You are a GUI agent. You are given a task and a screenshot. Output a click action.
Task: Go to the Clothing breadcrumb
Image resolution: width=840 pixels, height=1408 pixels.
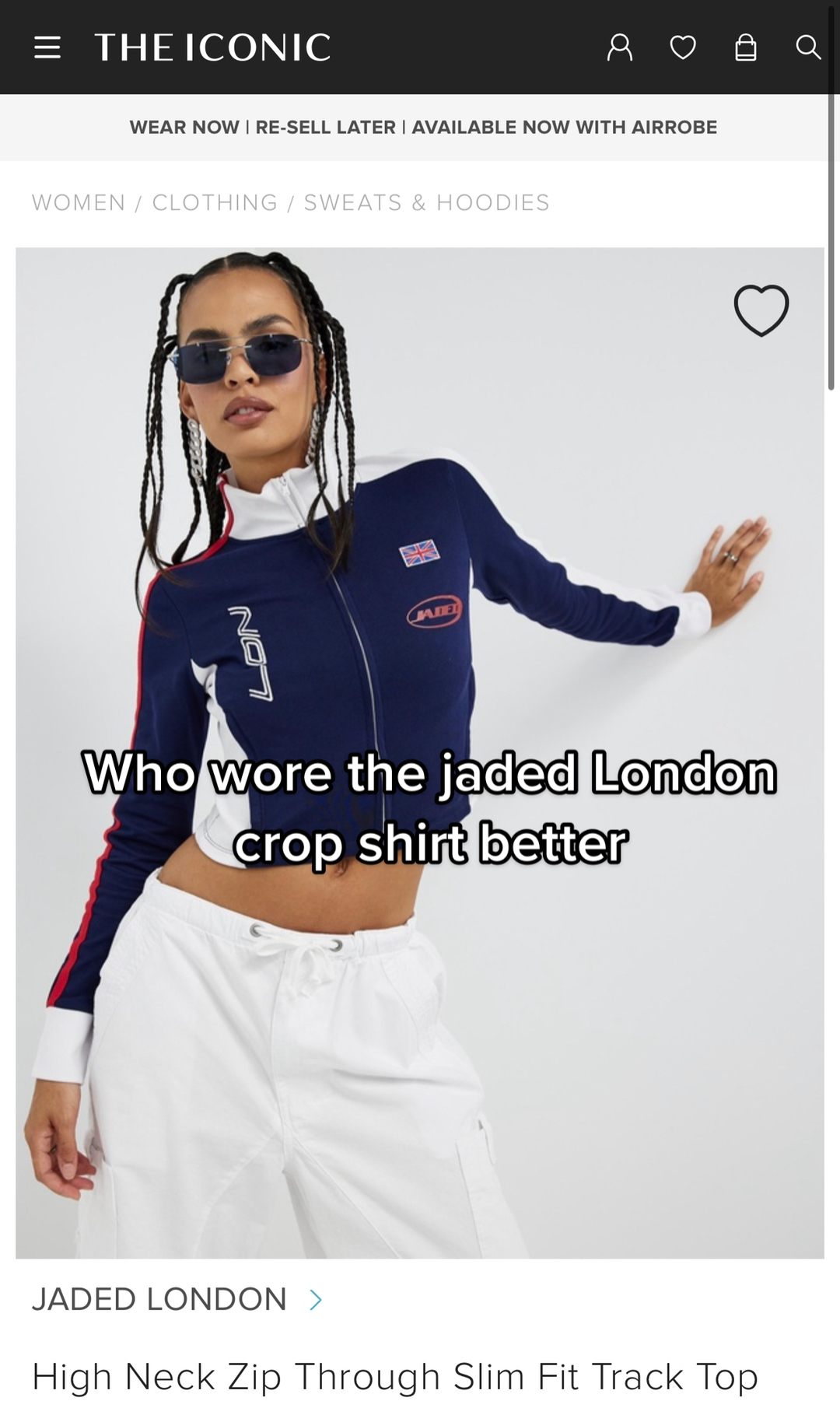(x=215, y=202)
